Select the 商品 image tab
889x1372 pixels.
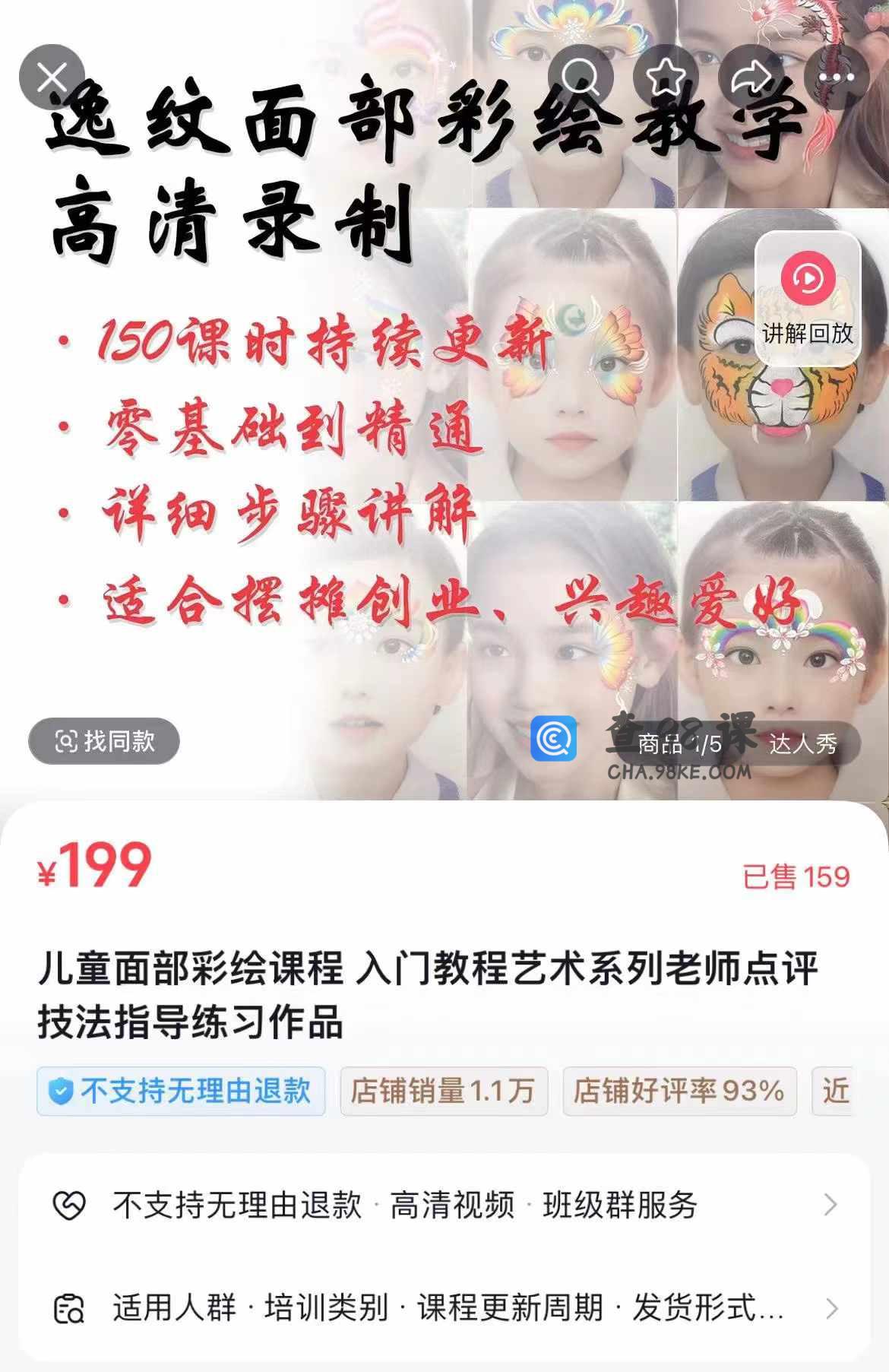660,743
